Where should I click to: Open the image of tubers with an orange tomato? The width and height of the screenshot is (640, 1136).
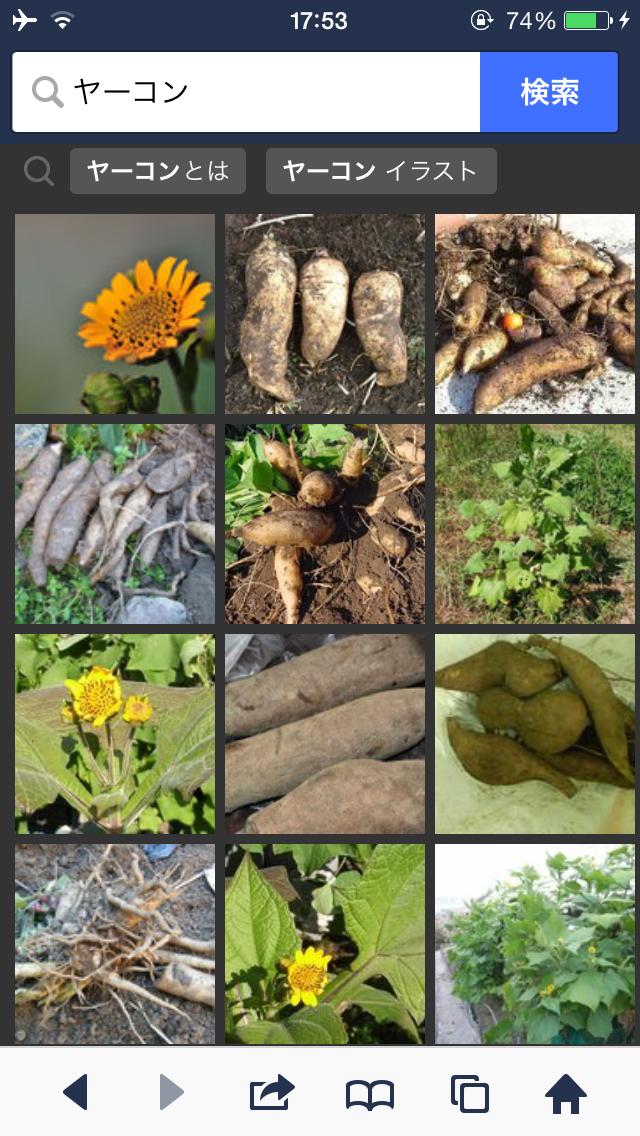(x=535, y=313)
